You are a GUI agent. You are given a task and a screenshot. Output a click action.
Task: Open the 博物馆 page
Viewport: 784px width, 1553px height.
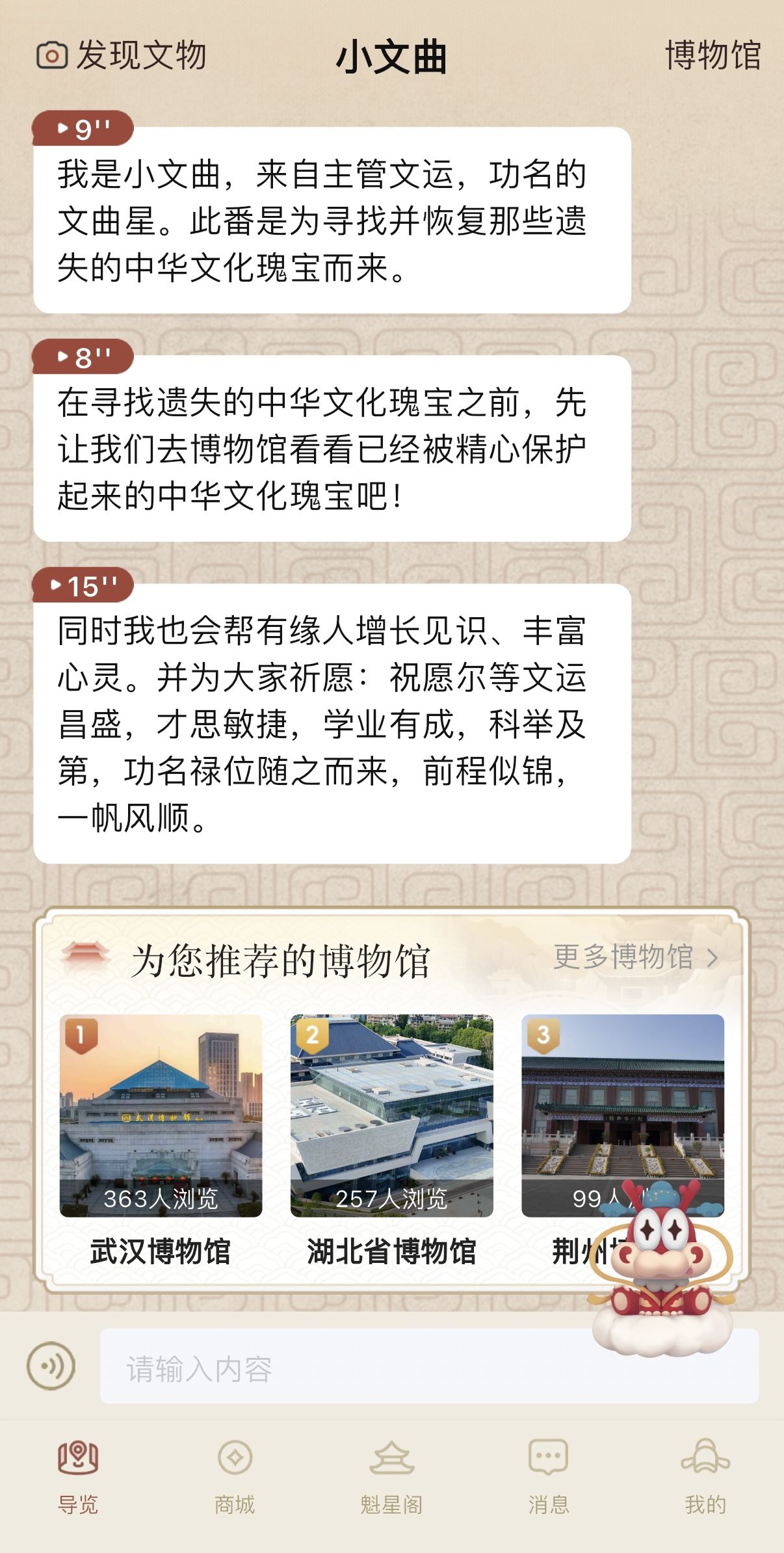pyautogui.click(x=712, y=55)
